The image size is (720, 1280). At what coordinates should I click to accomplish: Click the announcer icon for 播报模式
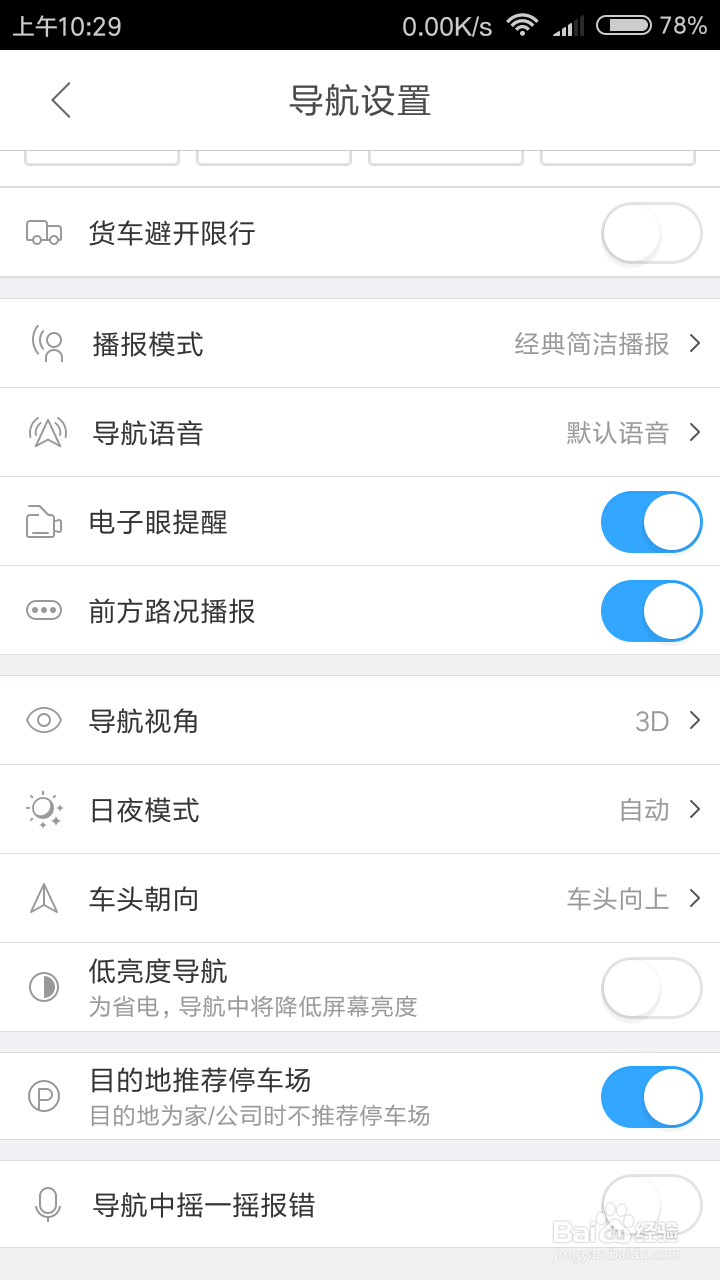tap(43, 343)
